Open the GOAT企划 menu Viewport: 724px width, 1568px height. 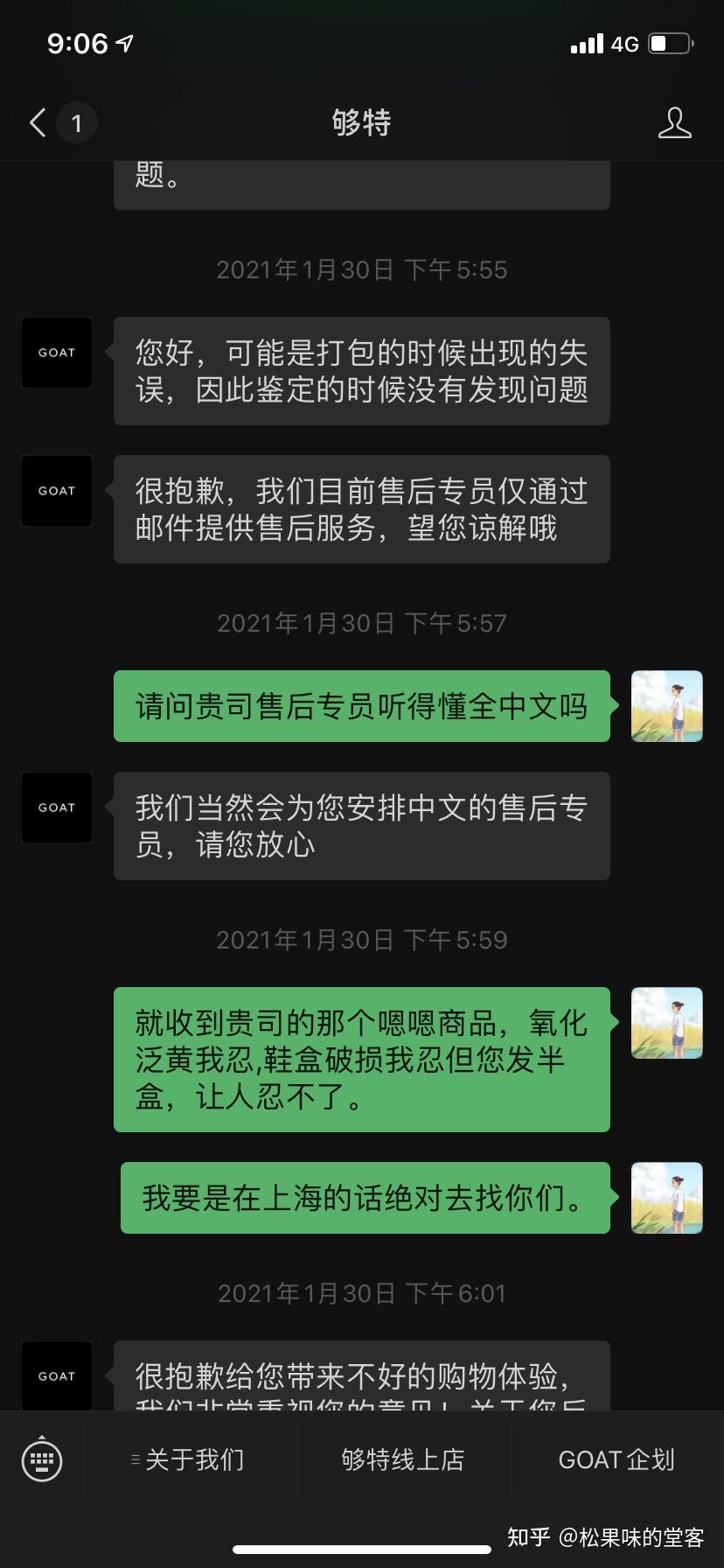(616, 1459)
